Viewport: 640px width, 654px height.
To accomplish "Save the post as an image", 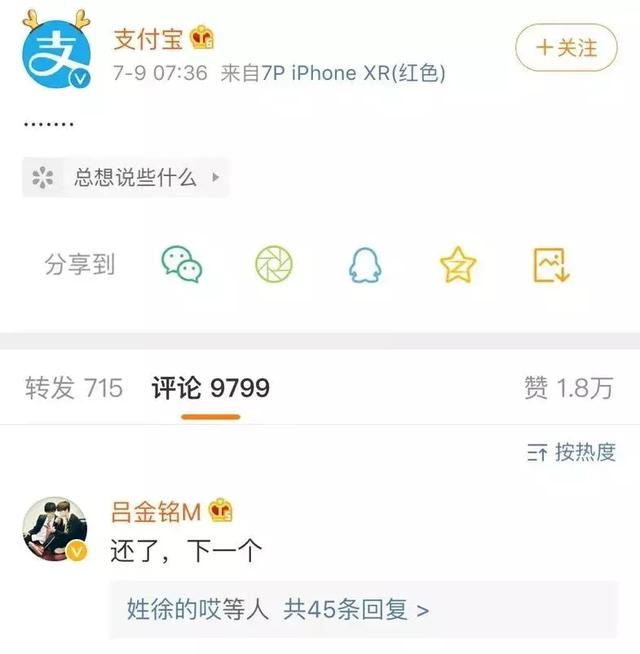I will pos(551,264).
